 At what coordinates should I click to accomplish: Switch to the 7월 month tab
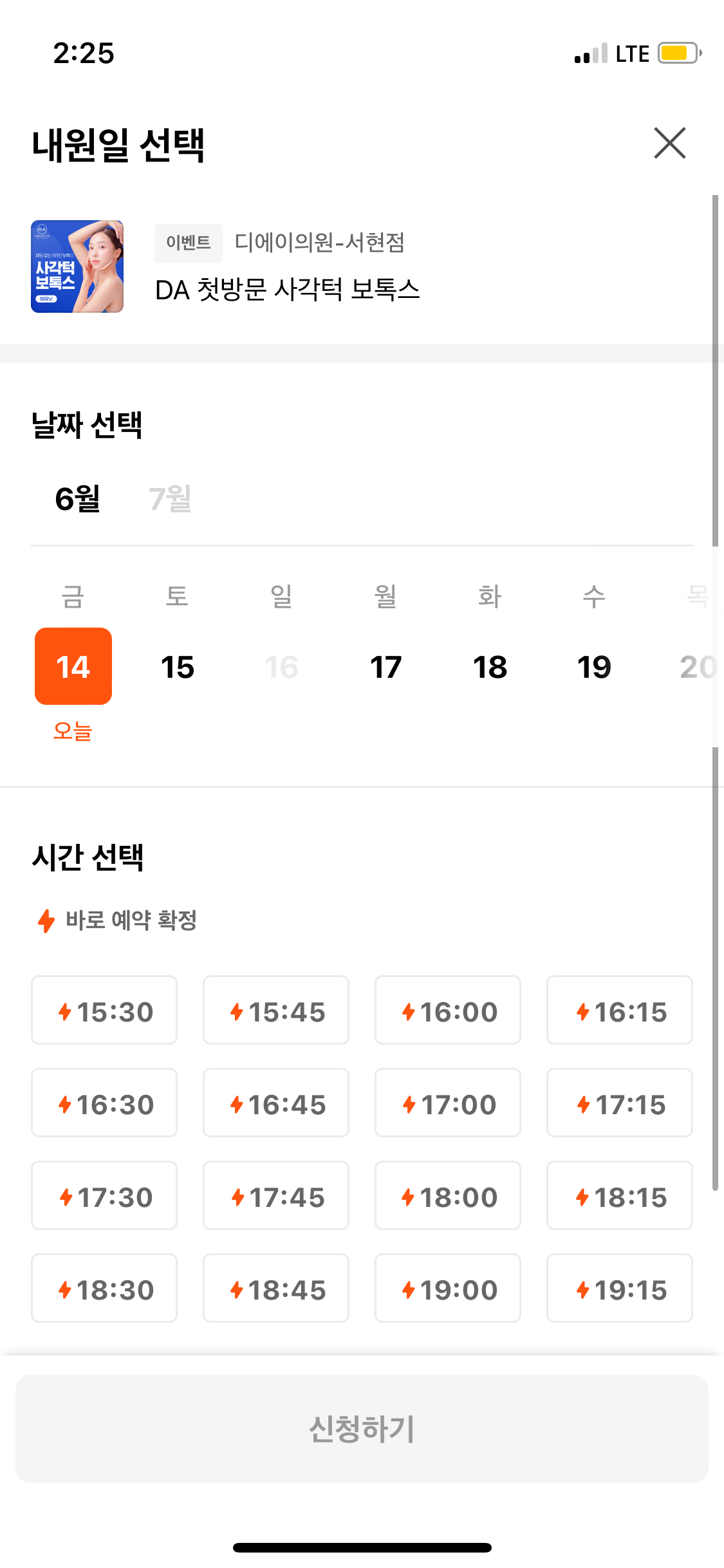click(170, 499)
